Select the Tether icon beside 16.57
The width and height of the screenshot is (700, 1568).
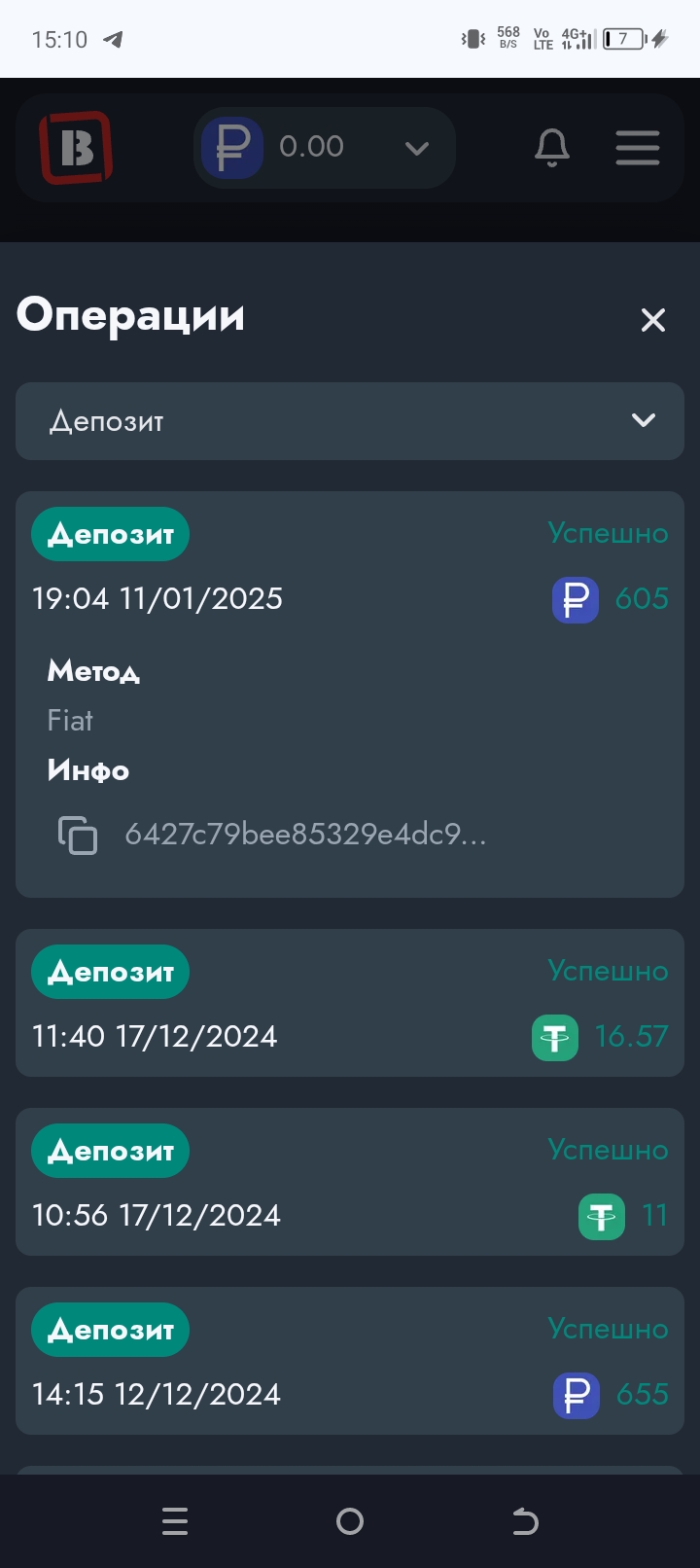[x=554, y=1037]
